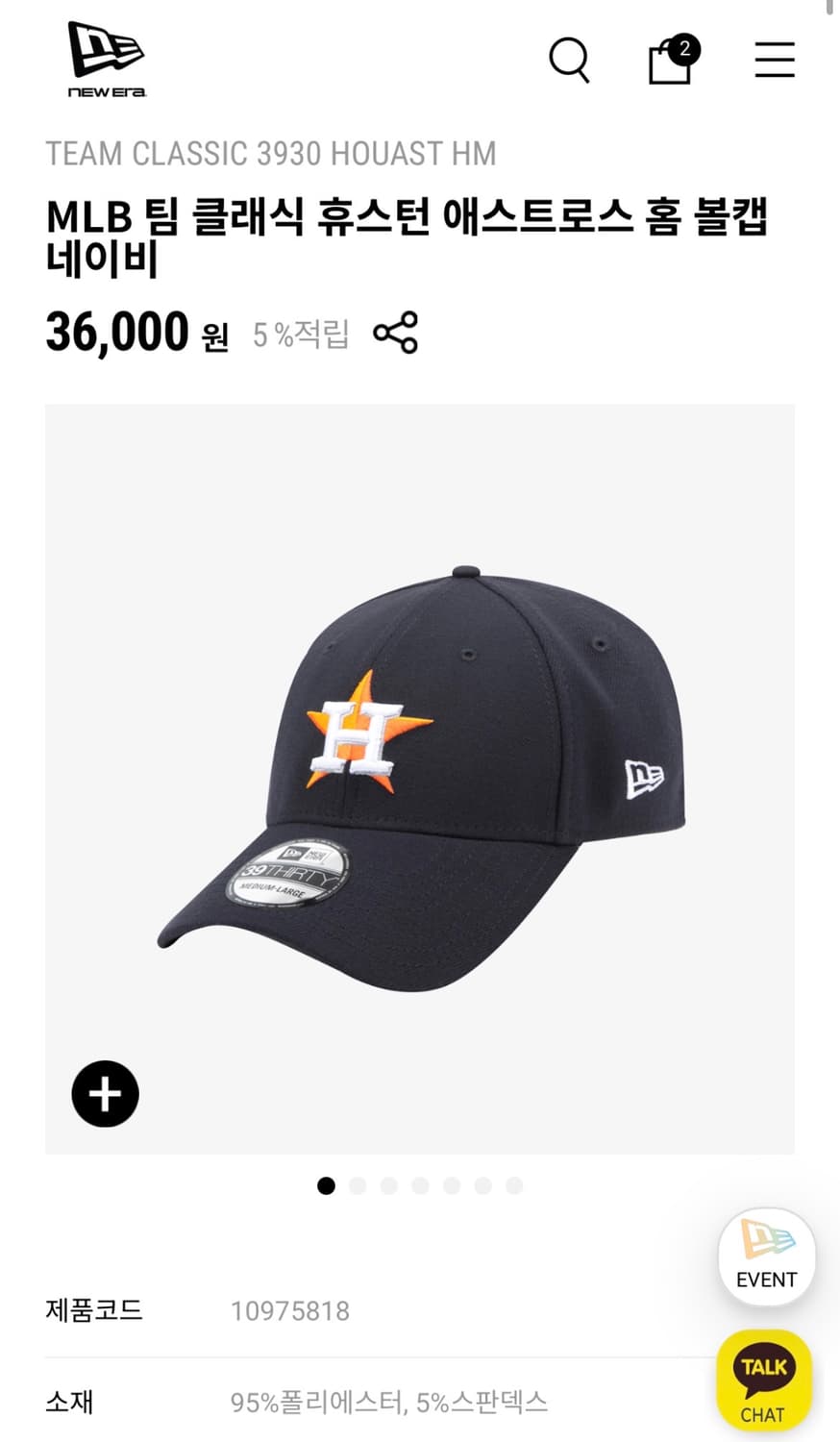Open the shopping bag with 2 items

click(670, 60)
